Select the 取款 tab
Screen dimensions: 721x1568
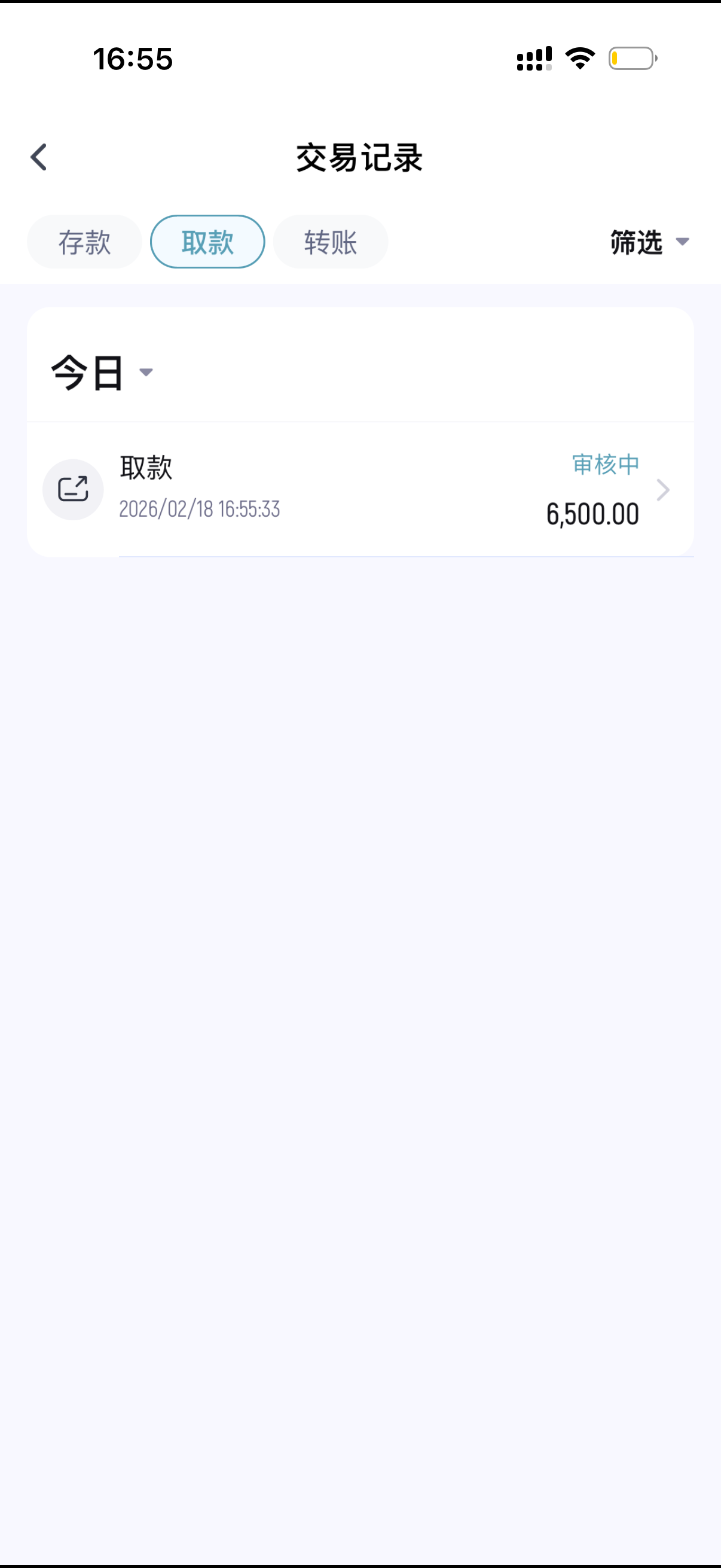(207, 242)
